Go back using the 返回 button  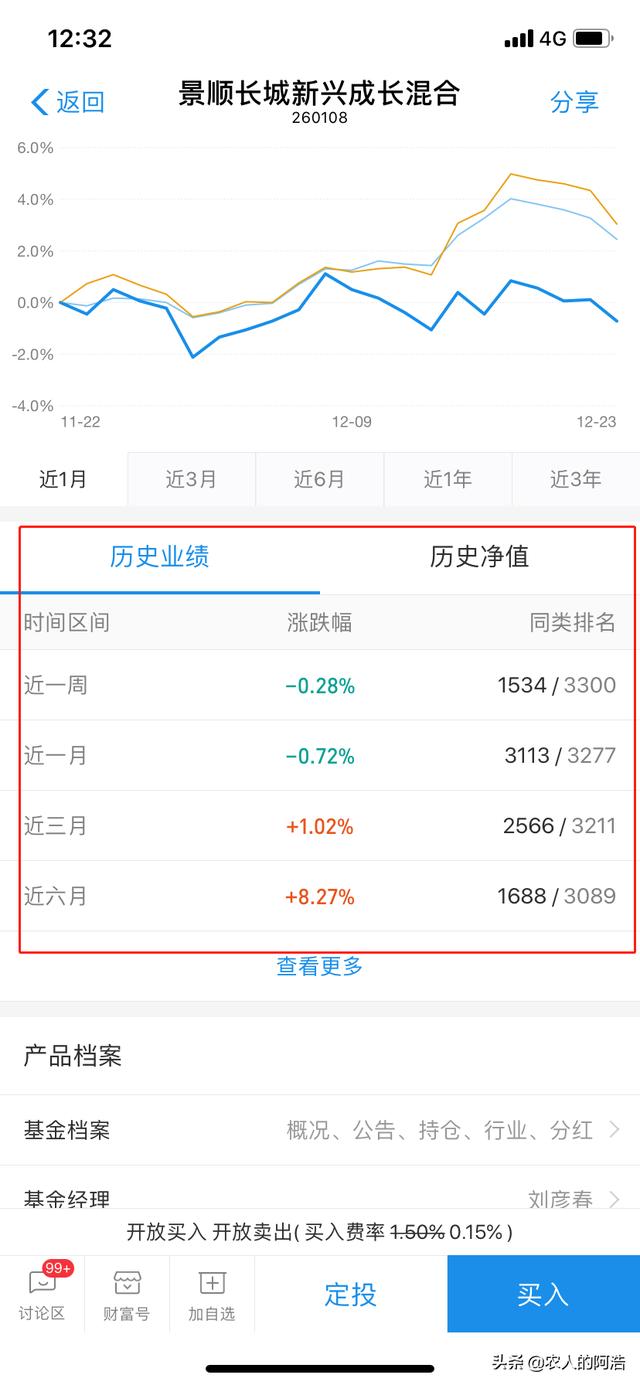click(x=68, y=101)
